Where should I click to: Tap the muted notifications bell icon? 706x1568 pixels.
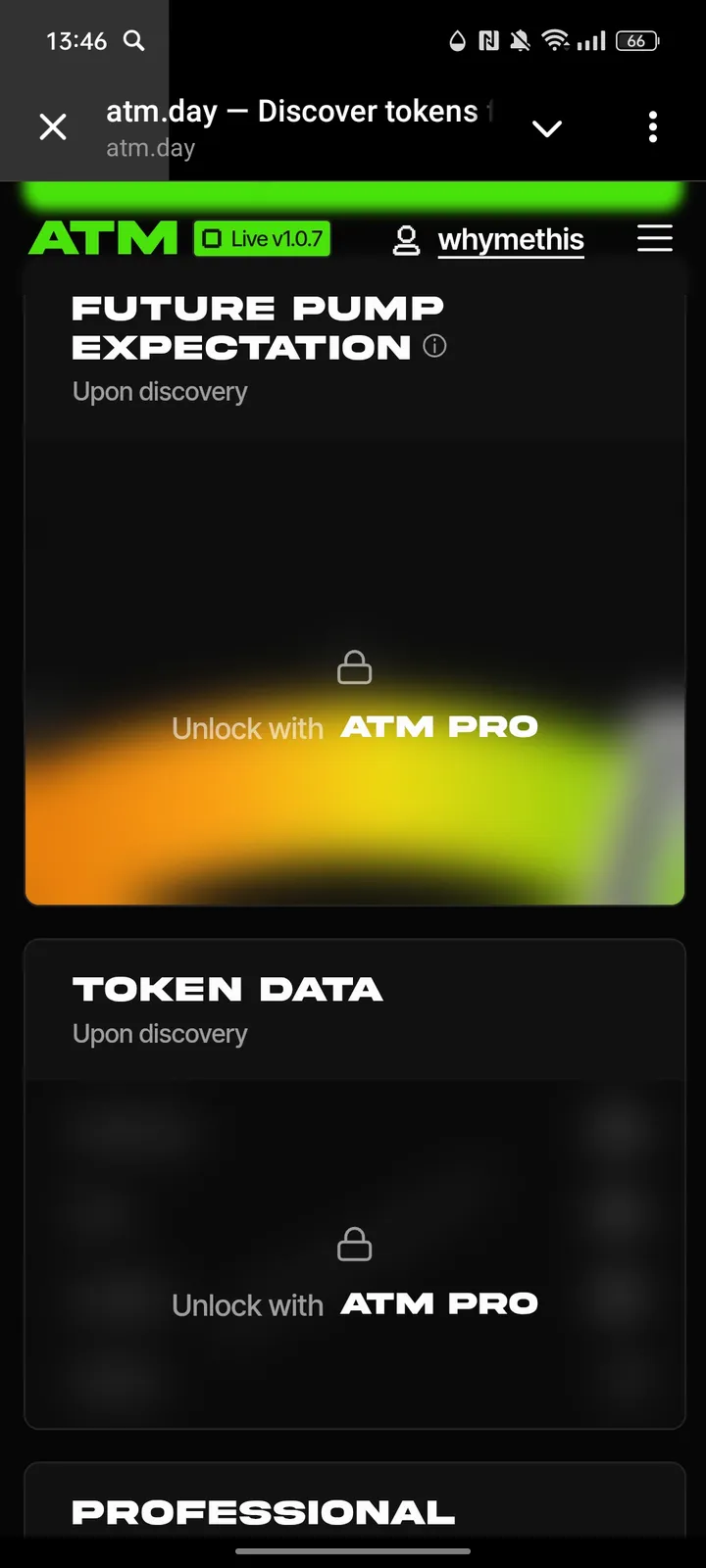[521, 41]
